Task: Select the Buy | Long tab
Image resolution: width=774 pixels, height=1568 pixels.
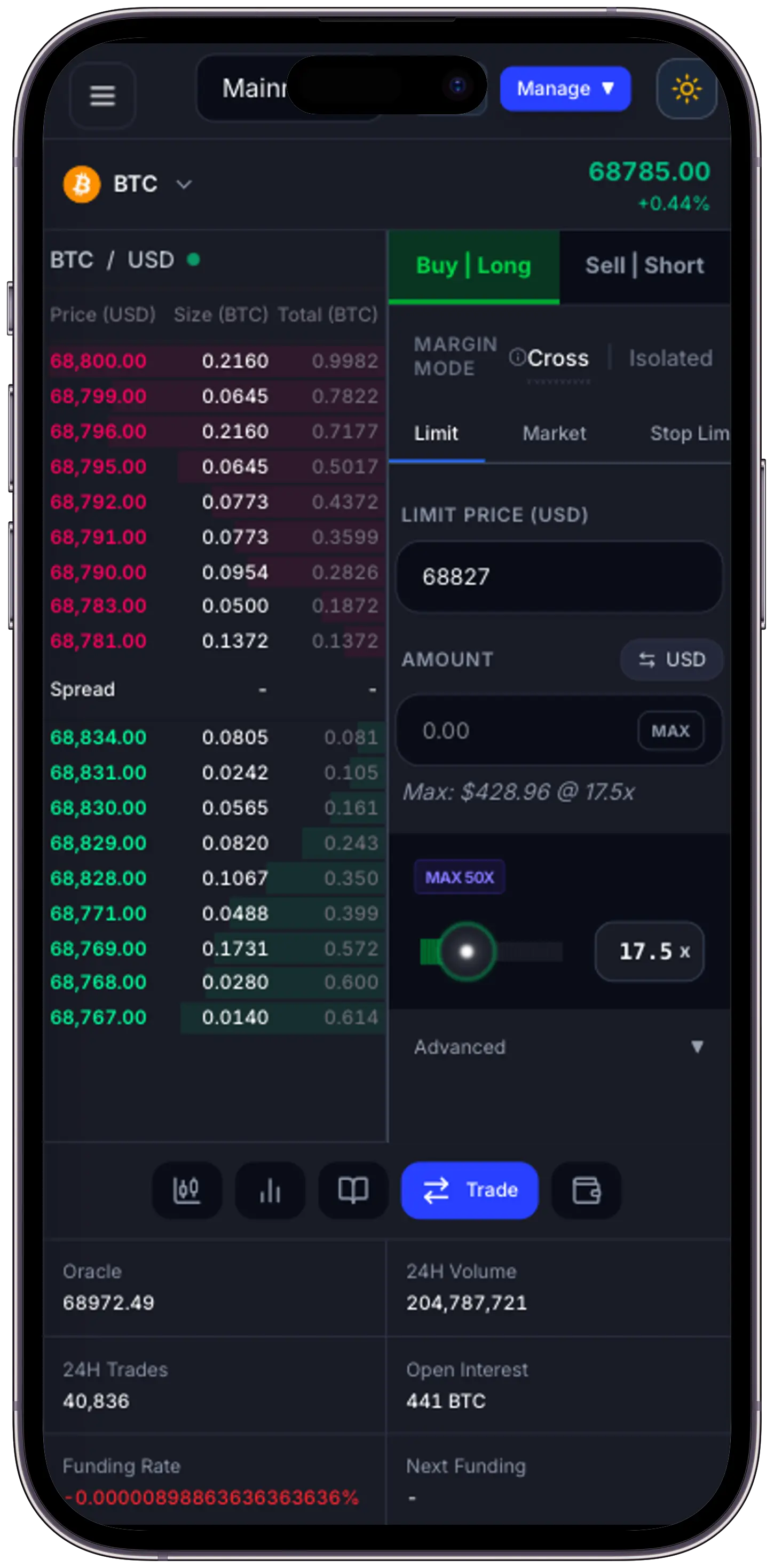Action: (473, 266)
